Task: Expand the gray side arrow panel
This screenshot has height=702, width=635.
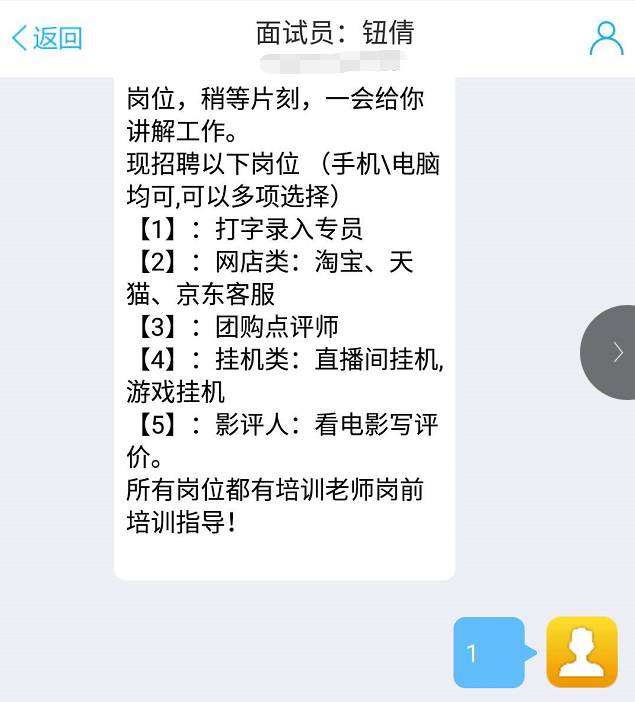Action: coord(612,352)
